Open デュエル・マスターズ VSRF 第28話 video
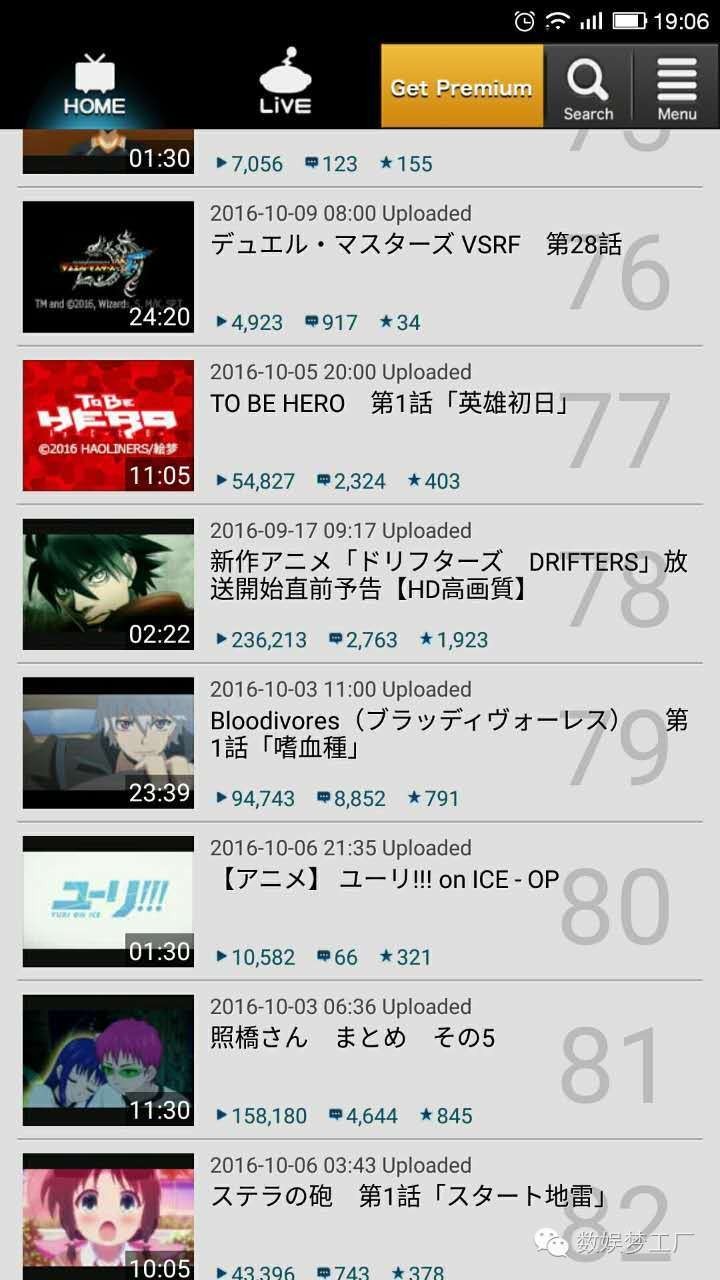Screen dimensions: 720x1280 [415, 244]
